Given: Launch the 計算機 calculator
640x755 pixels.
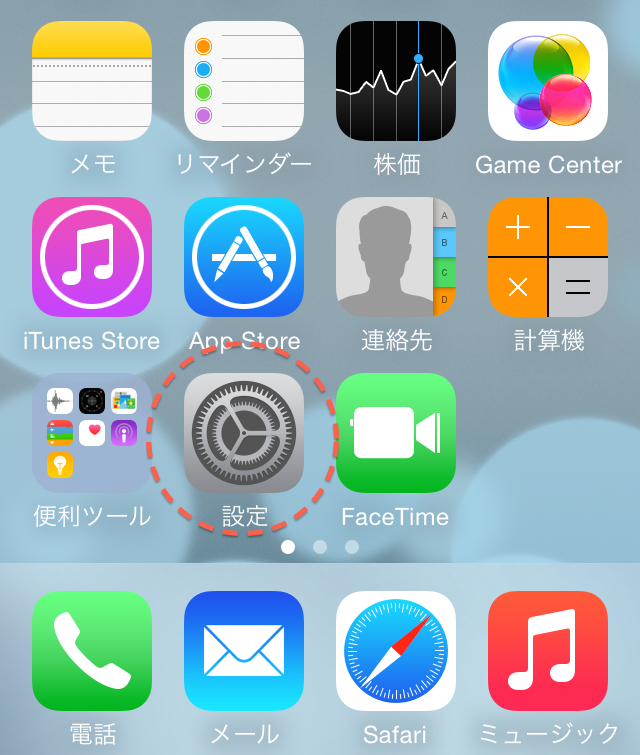Looking at the screenshot, I should point(548,257).
